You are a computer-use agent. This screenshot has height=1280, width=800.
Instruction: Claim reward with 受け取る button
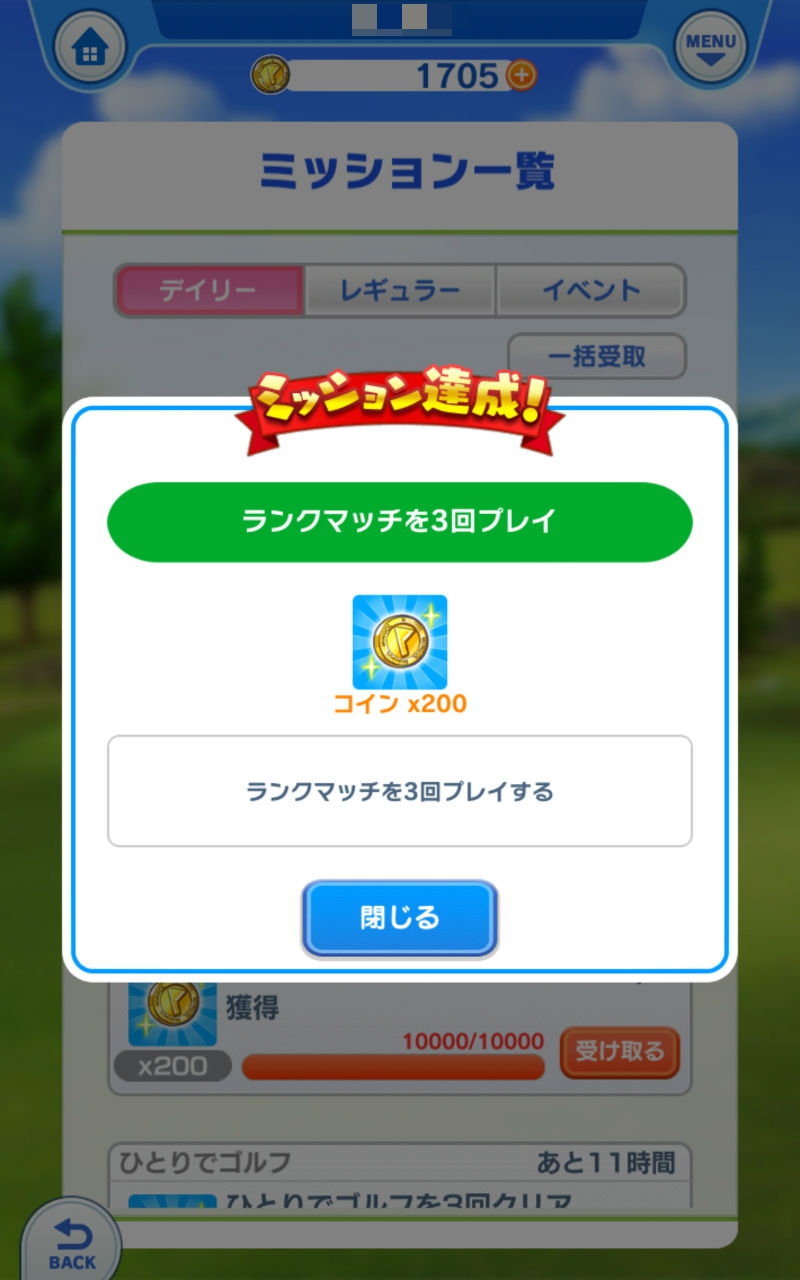point(620,1052)
